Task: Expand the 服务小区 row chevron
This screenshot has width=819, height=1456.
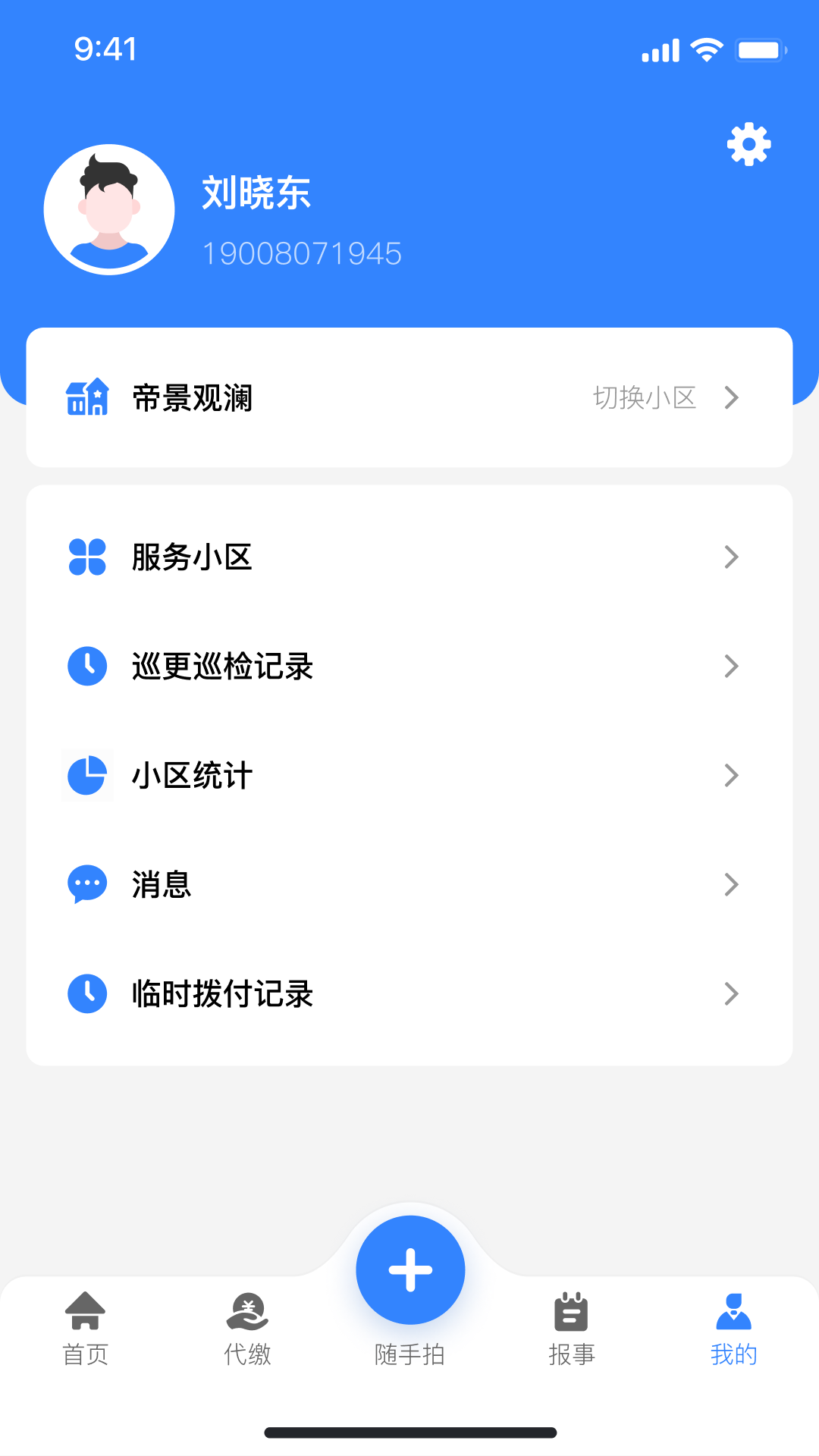Action: coord(732,557)
